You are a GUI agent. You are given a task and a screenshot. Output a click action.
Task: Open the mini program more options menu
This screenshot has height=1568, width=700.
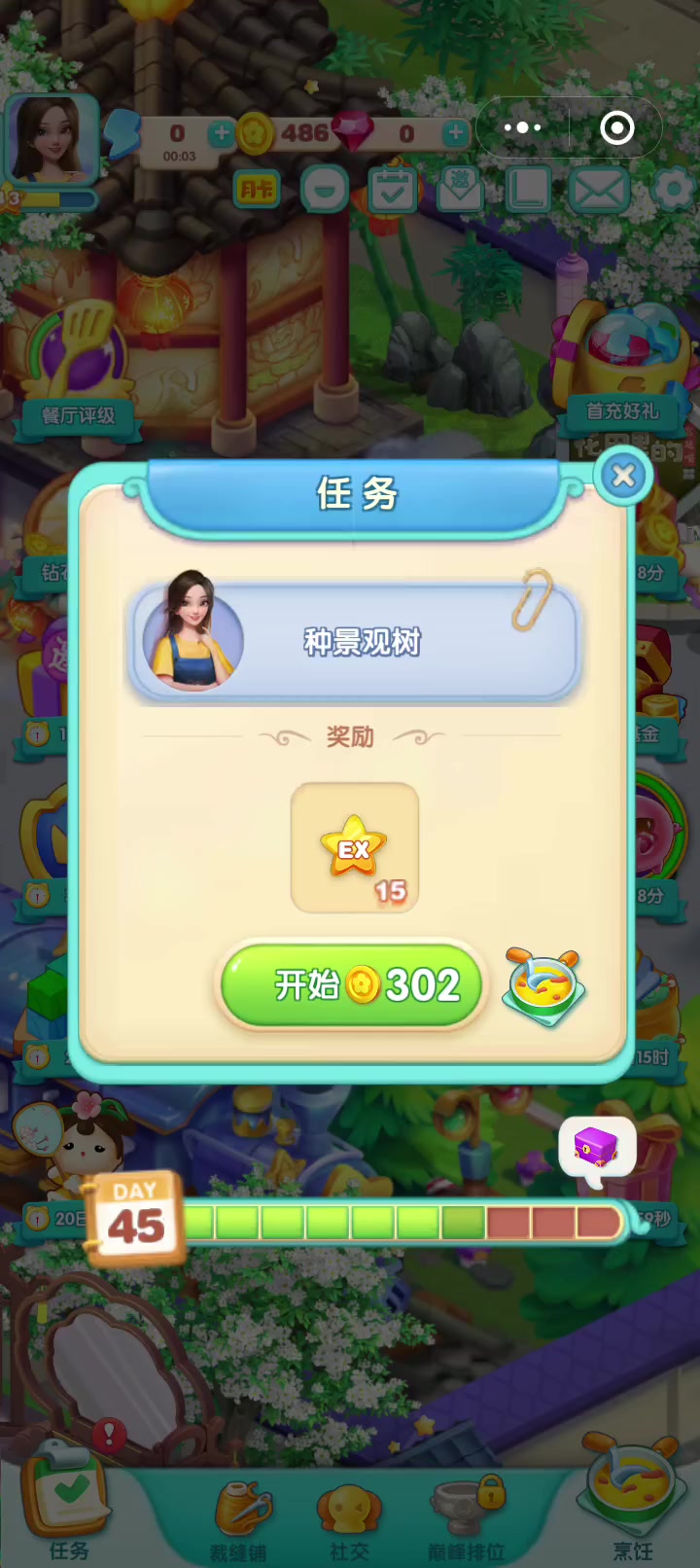522,127
